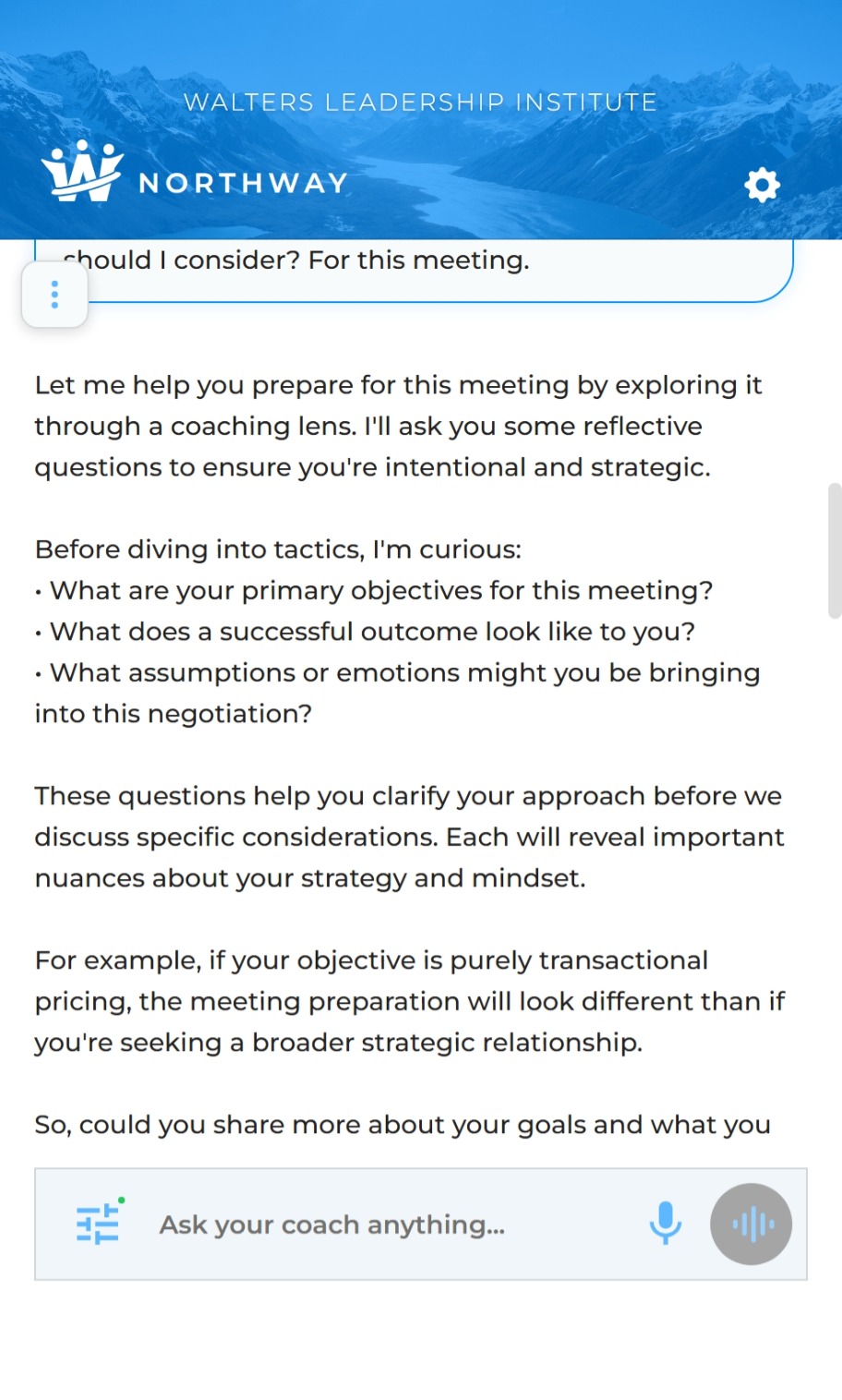
Task: Tap the microphone icon for voice input
Action: (x=665, y=1224)
